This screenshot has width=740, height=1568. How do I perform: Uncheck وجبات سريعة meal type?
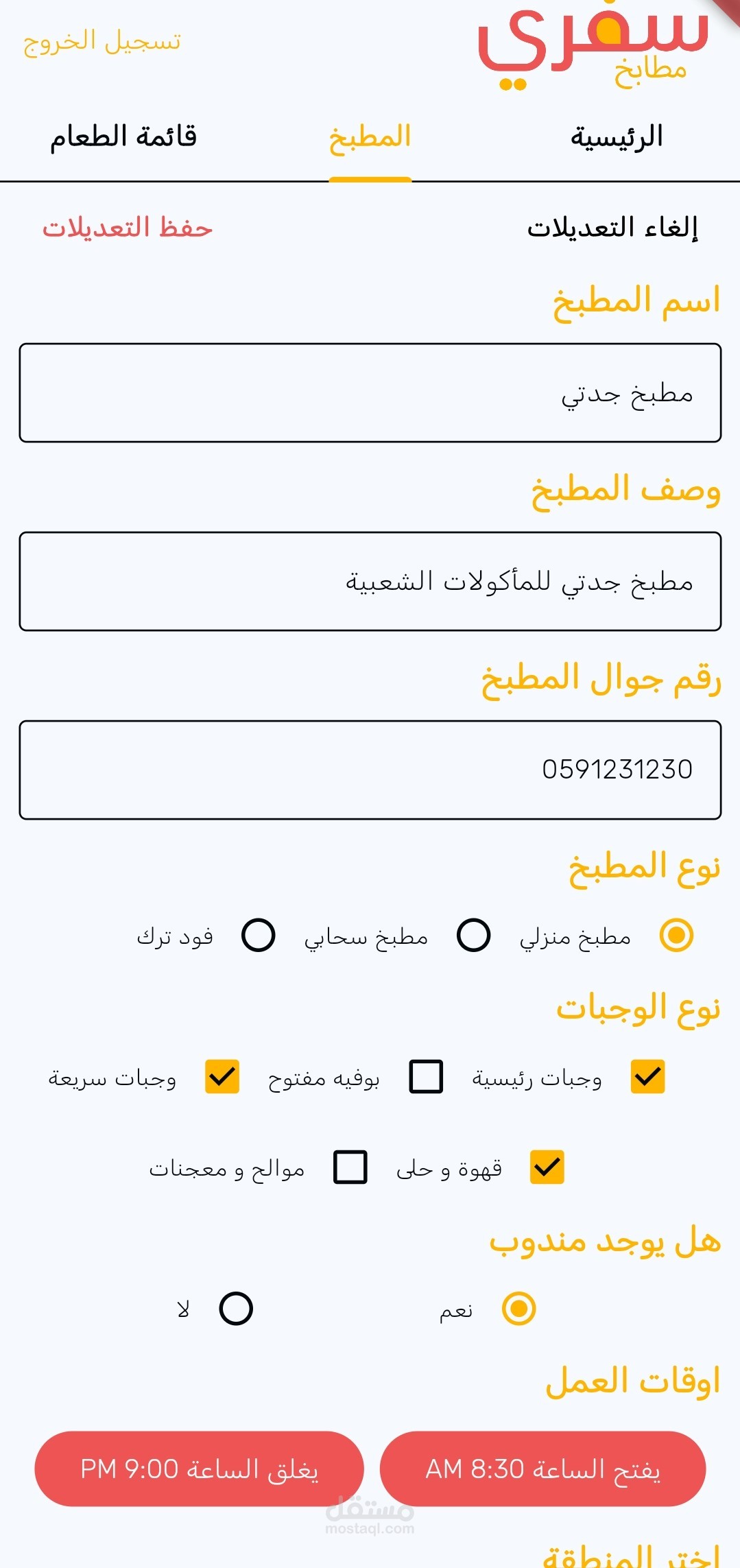(222, 1076)
